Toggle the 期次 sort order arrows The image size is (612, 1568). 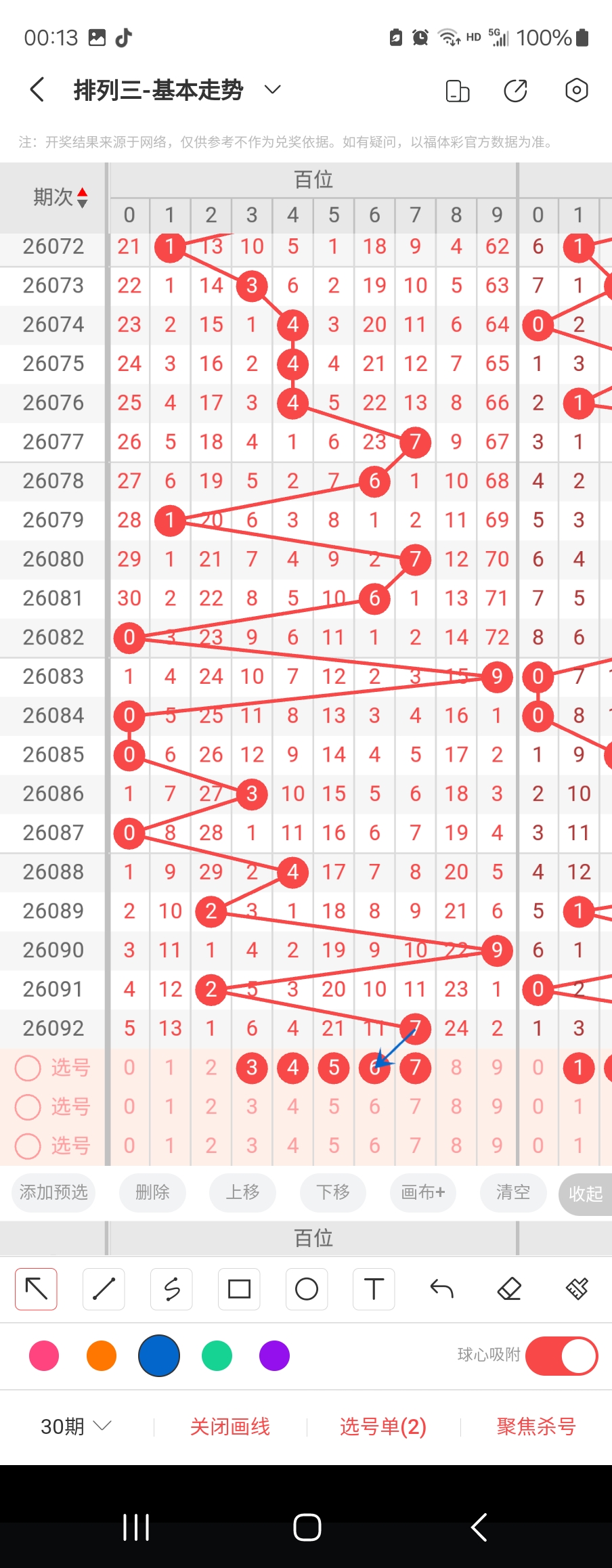pyautogui.click(x=82, y=198)
